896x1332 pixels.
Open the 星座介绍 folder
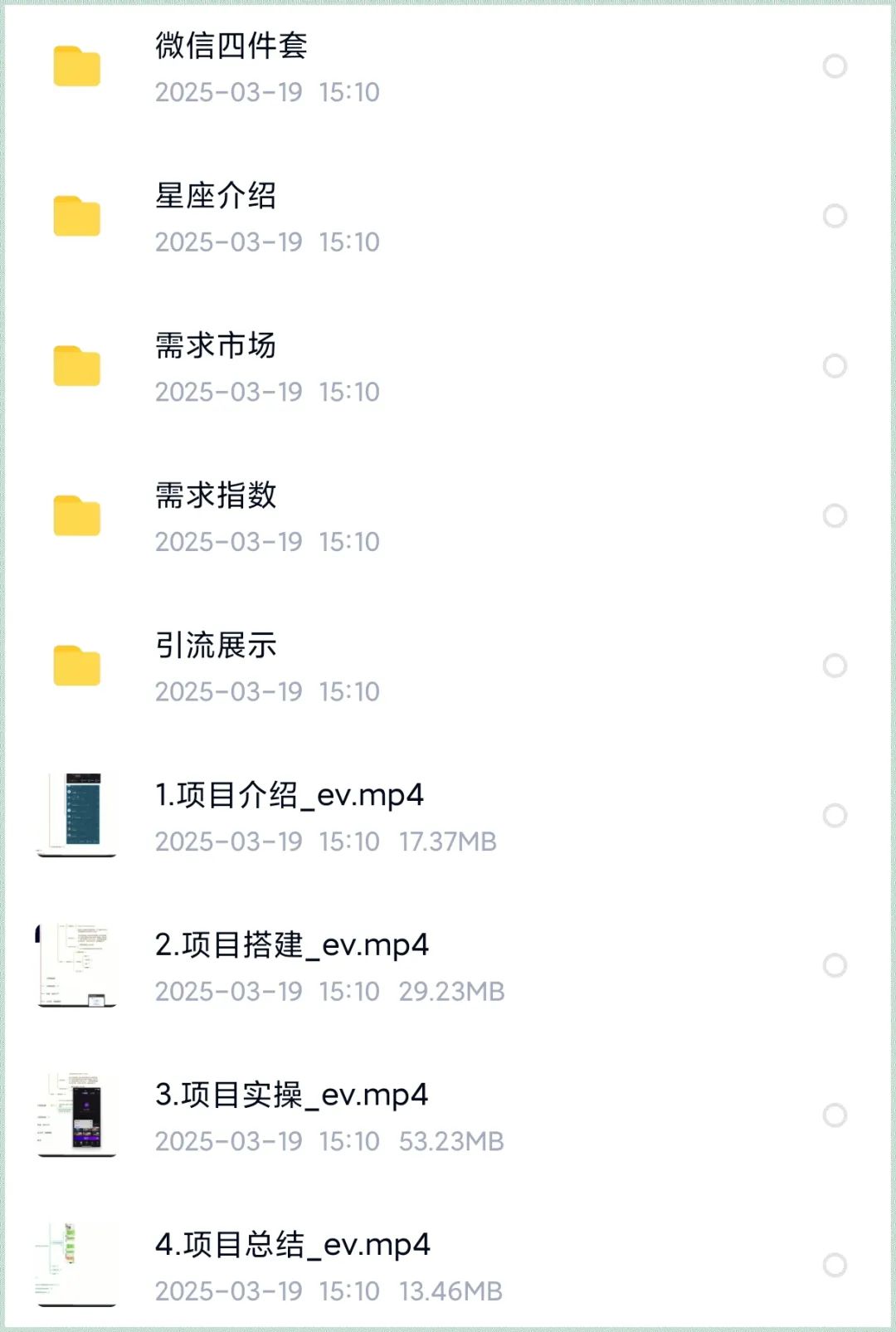click(216, 197)
